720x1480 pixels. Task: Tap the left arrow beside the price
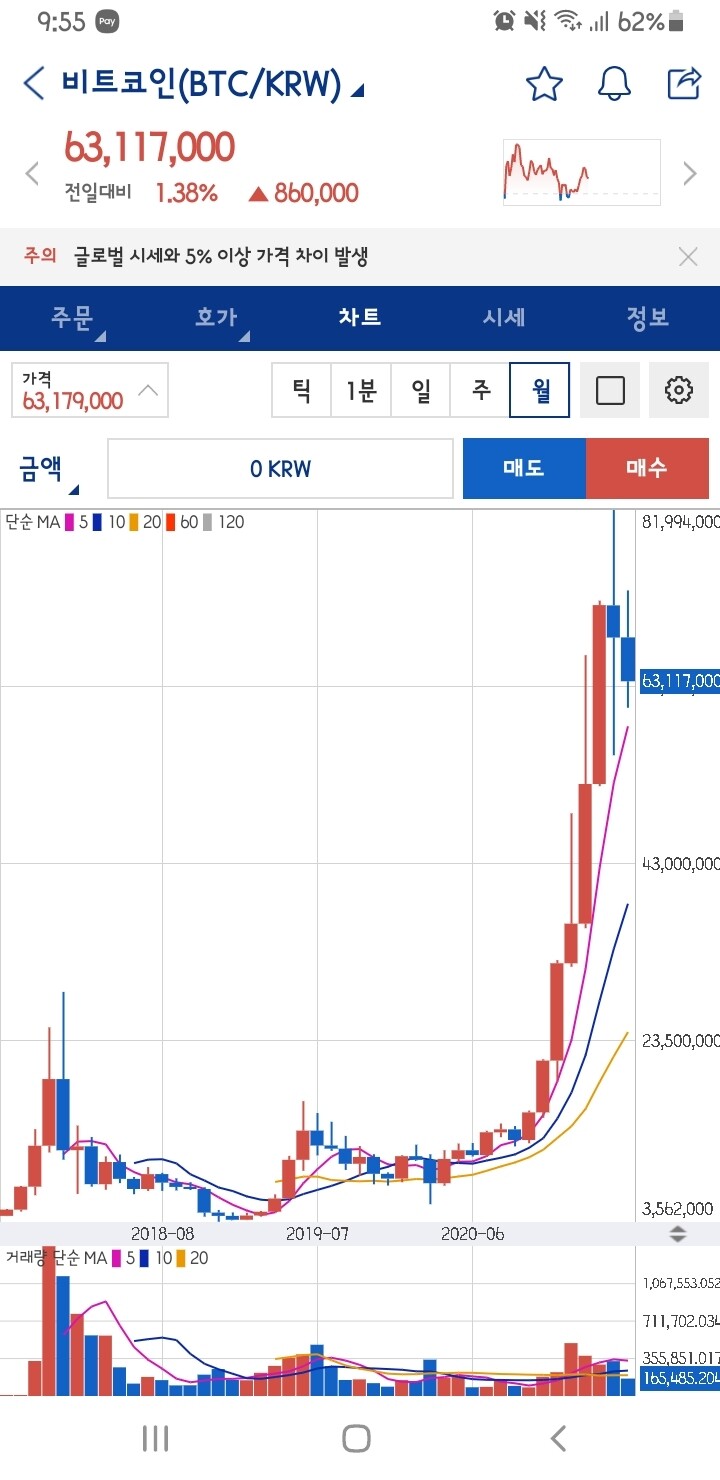tap(30, 172)
